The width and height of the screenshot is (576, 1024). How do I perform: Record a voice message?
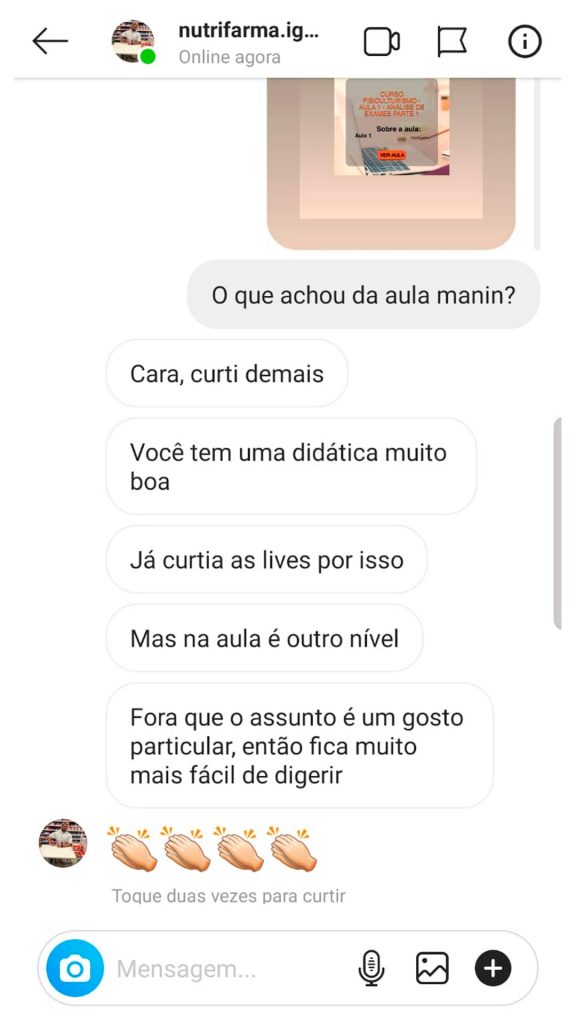(x=371, y=968)
